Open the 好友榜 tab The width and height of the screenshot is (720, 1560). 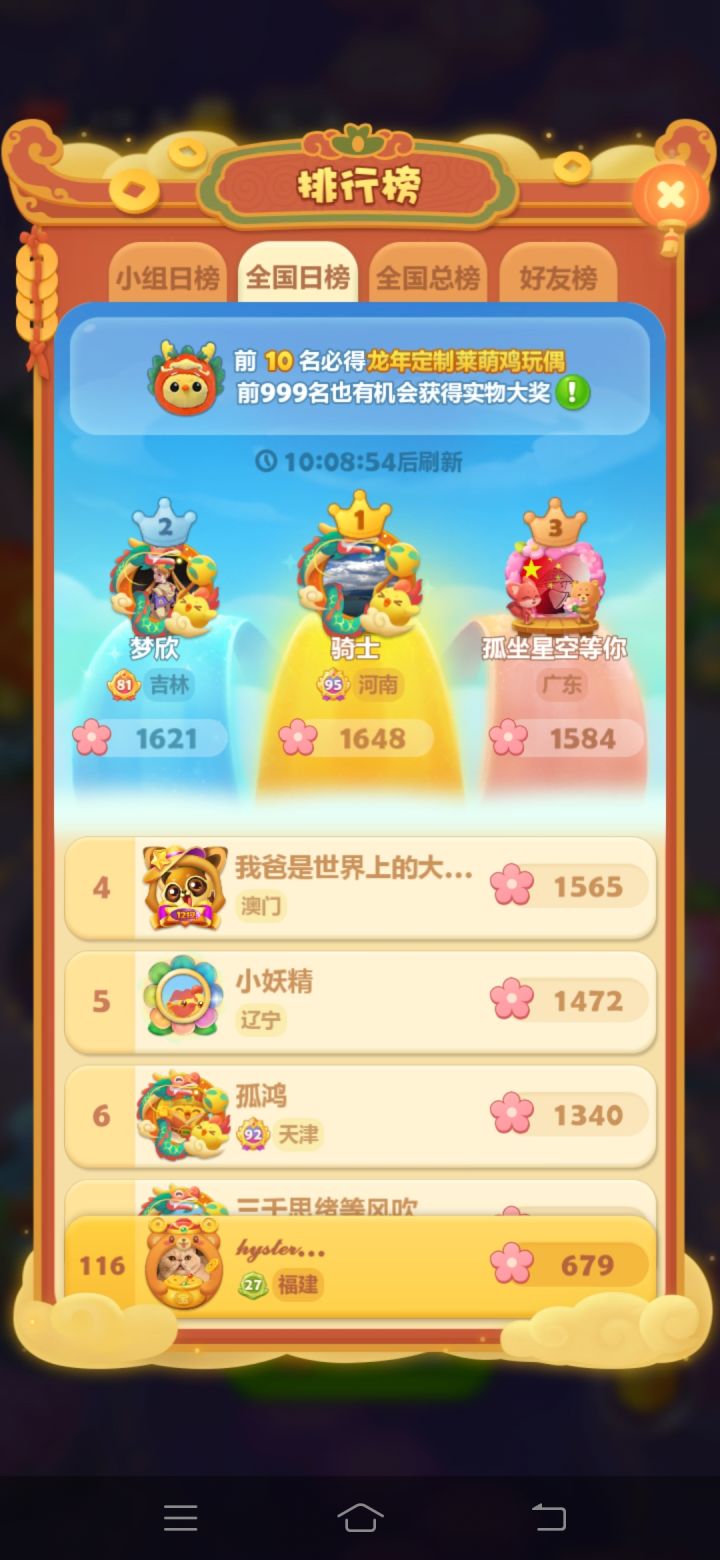pos(558,274)
